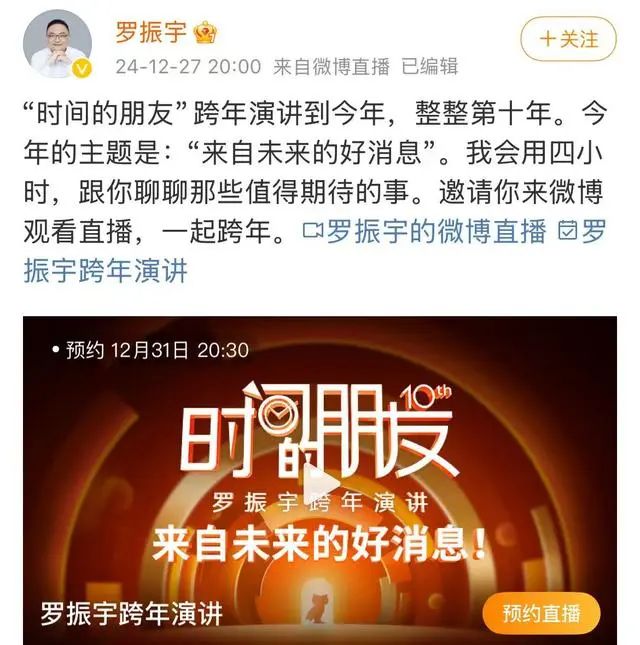Follow 罗振宇 with the 关注 button
Image resolution: width=640 pixels, height=645 pixels.
pos(569,39)
